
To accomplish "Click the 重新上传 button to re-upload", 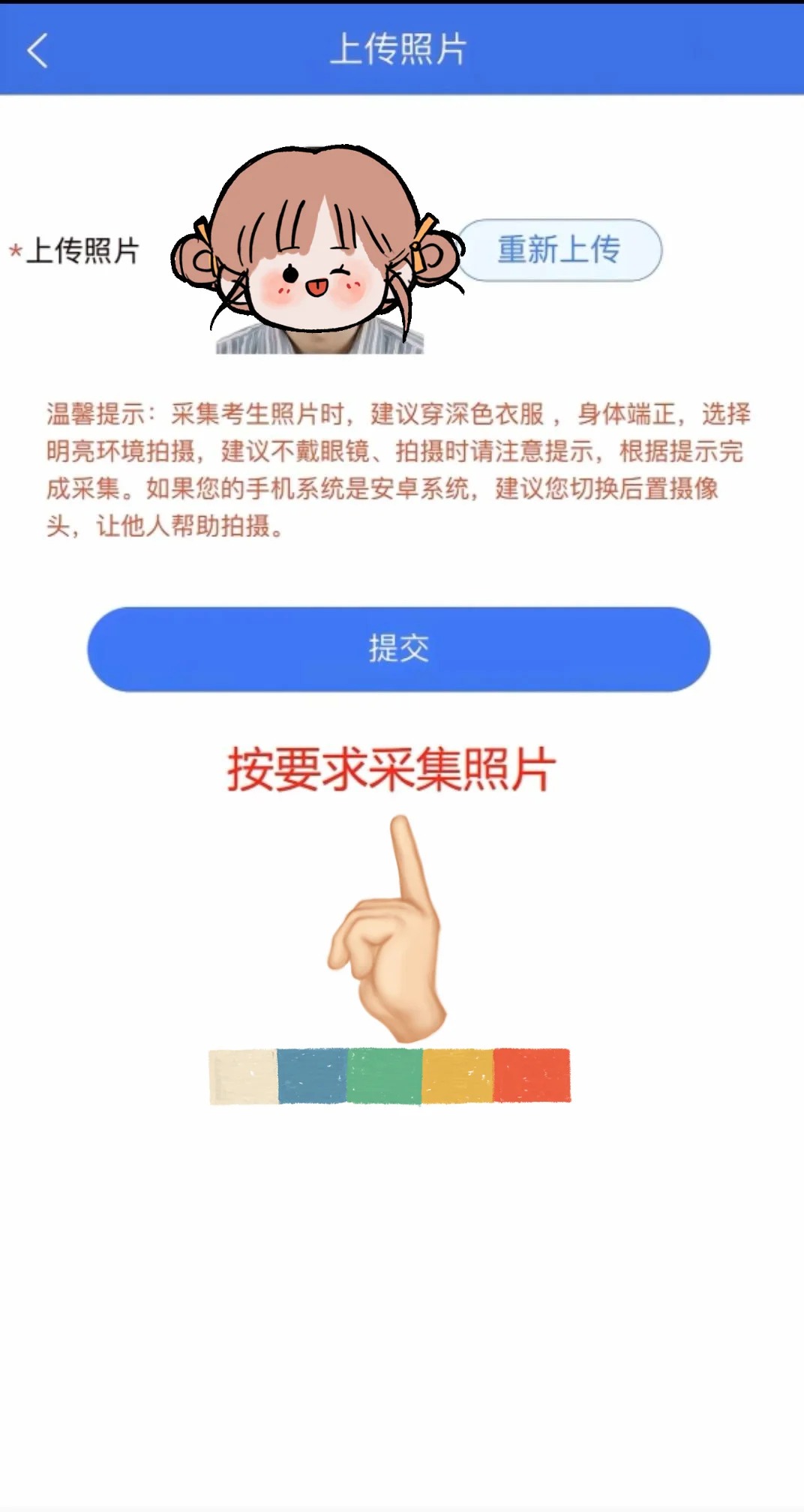I will [559, 250].
